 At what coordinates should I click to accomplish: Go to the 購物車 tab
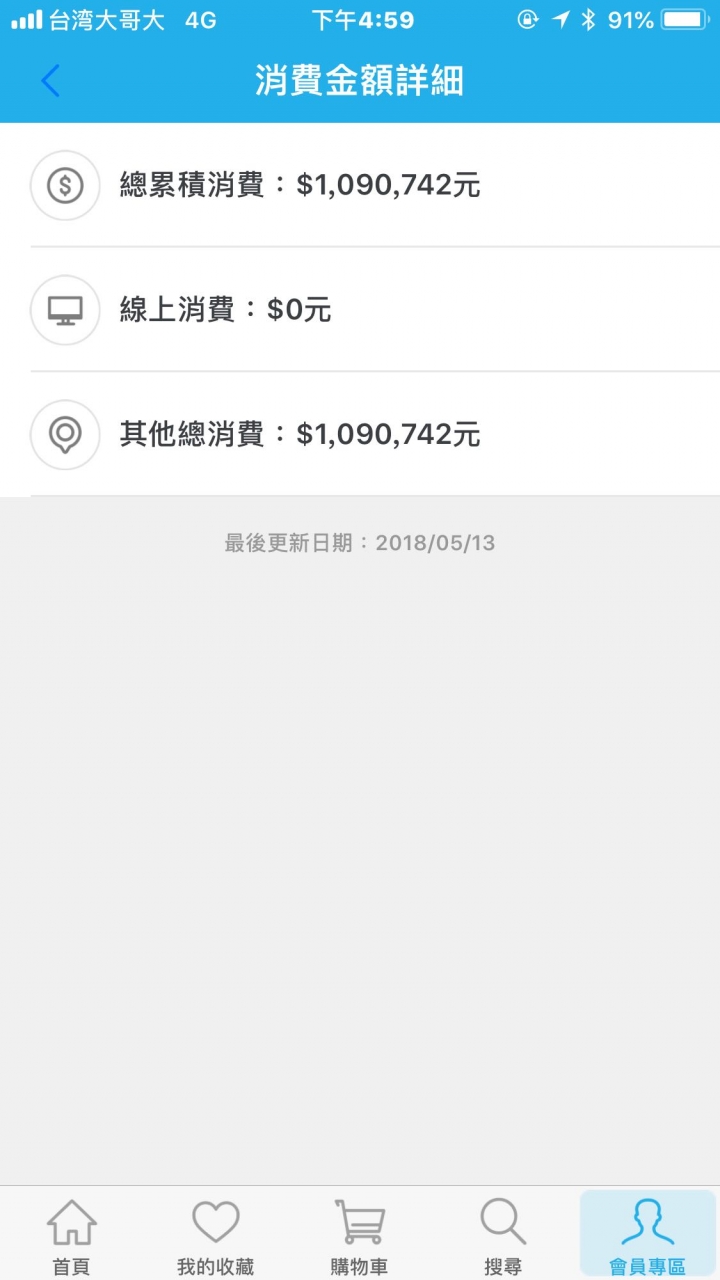[359, 1237]
